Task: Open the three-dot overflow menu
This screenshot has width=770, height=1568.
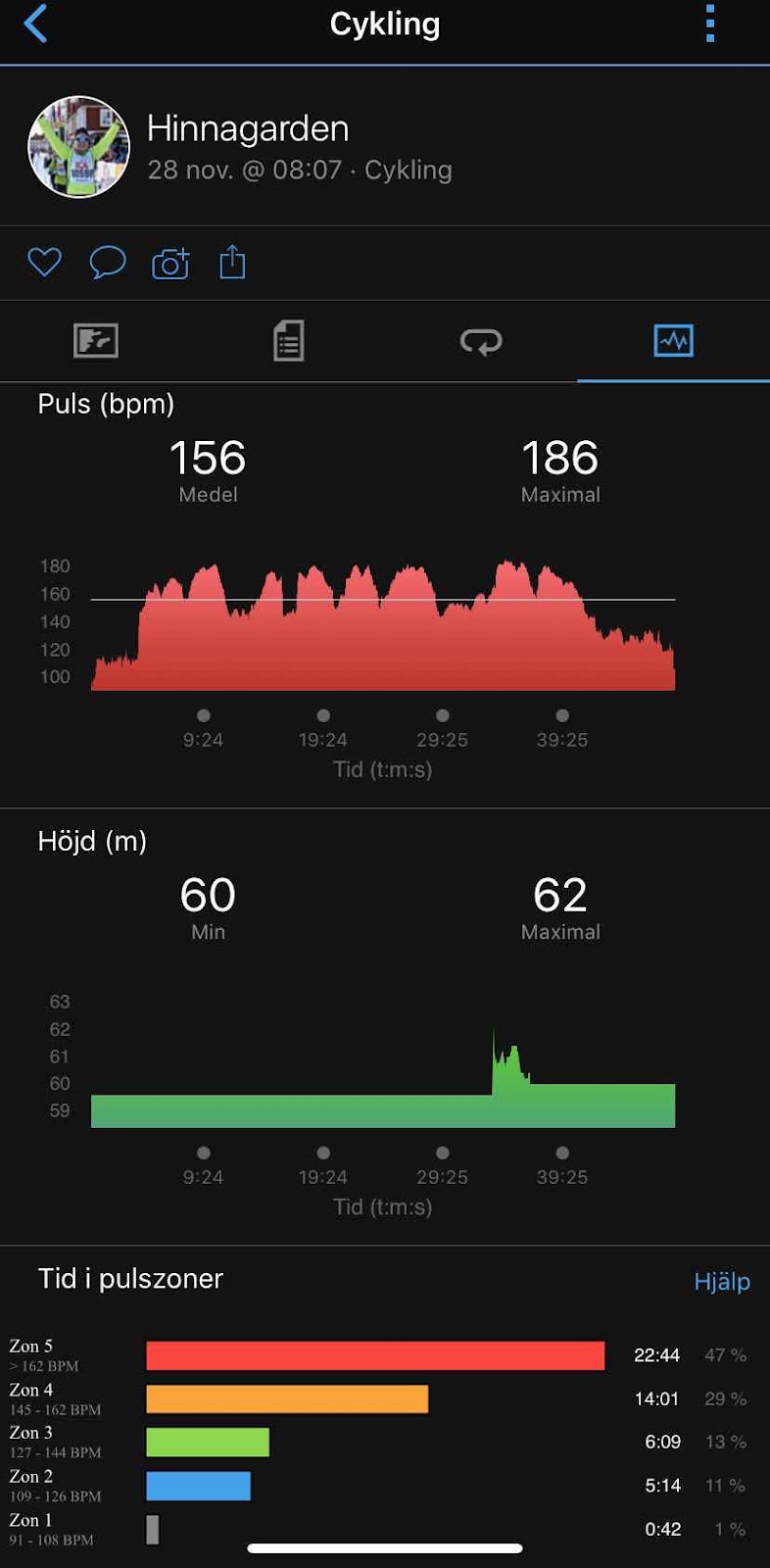Action: 710,24
